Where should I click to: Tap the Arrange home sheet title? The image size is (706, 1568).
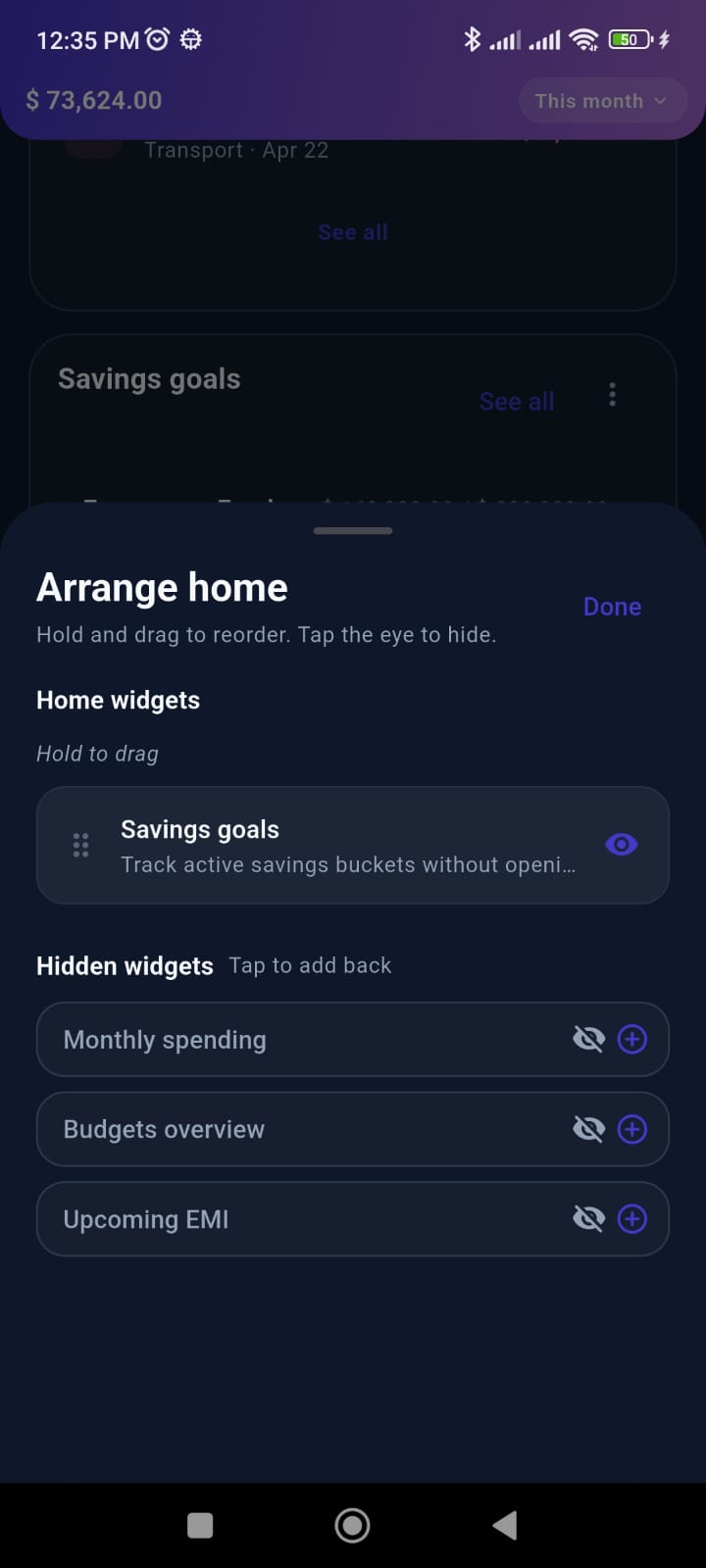[x=162, y=586]
